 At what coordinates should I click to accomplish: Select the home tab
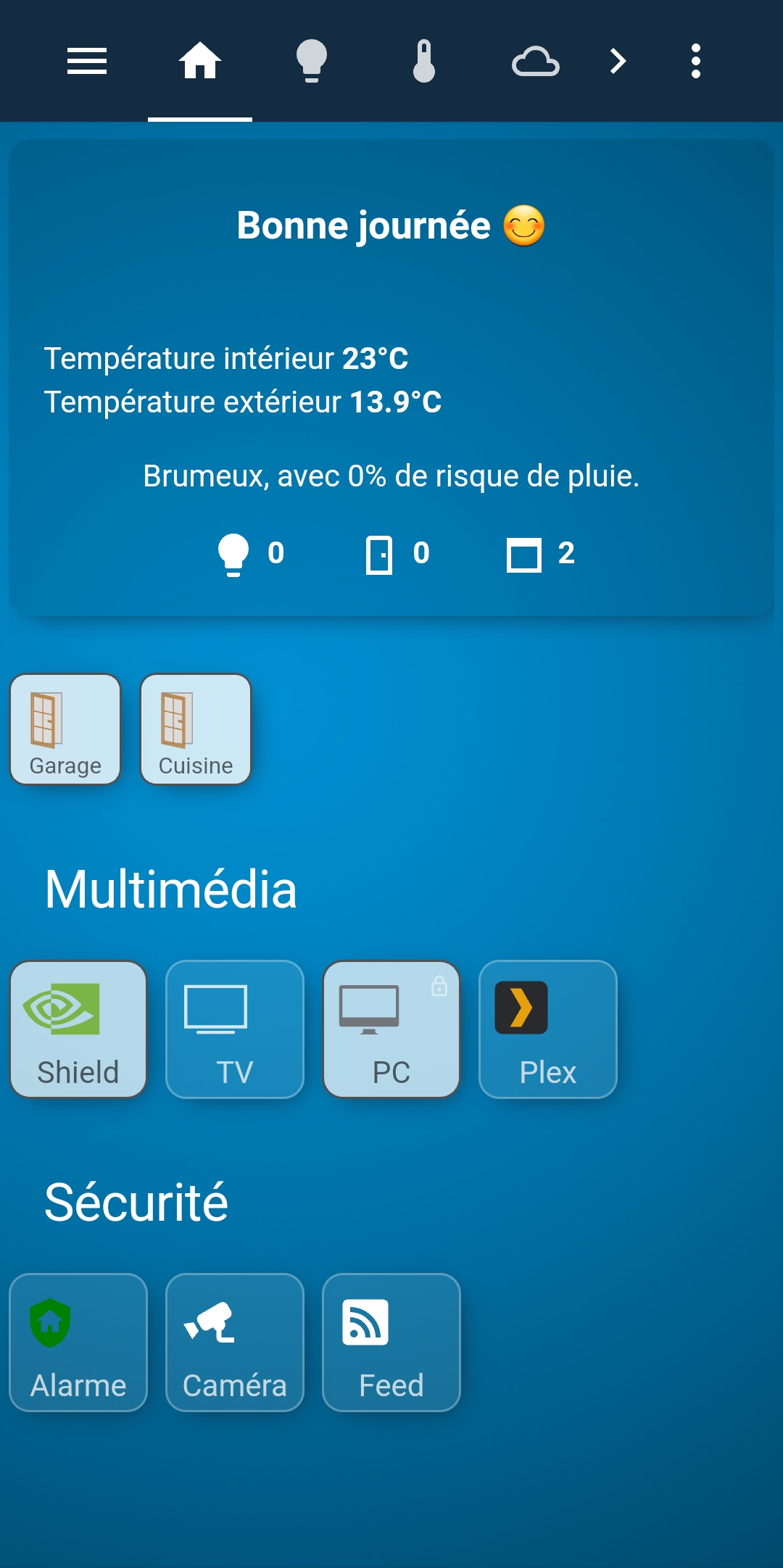pos(200,61)
